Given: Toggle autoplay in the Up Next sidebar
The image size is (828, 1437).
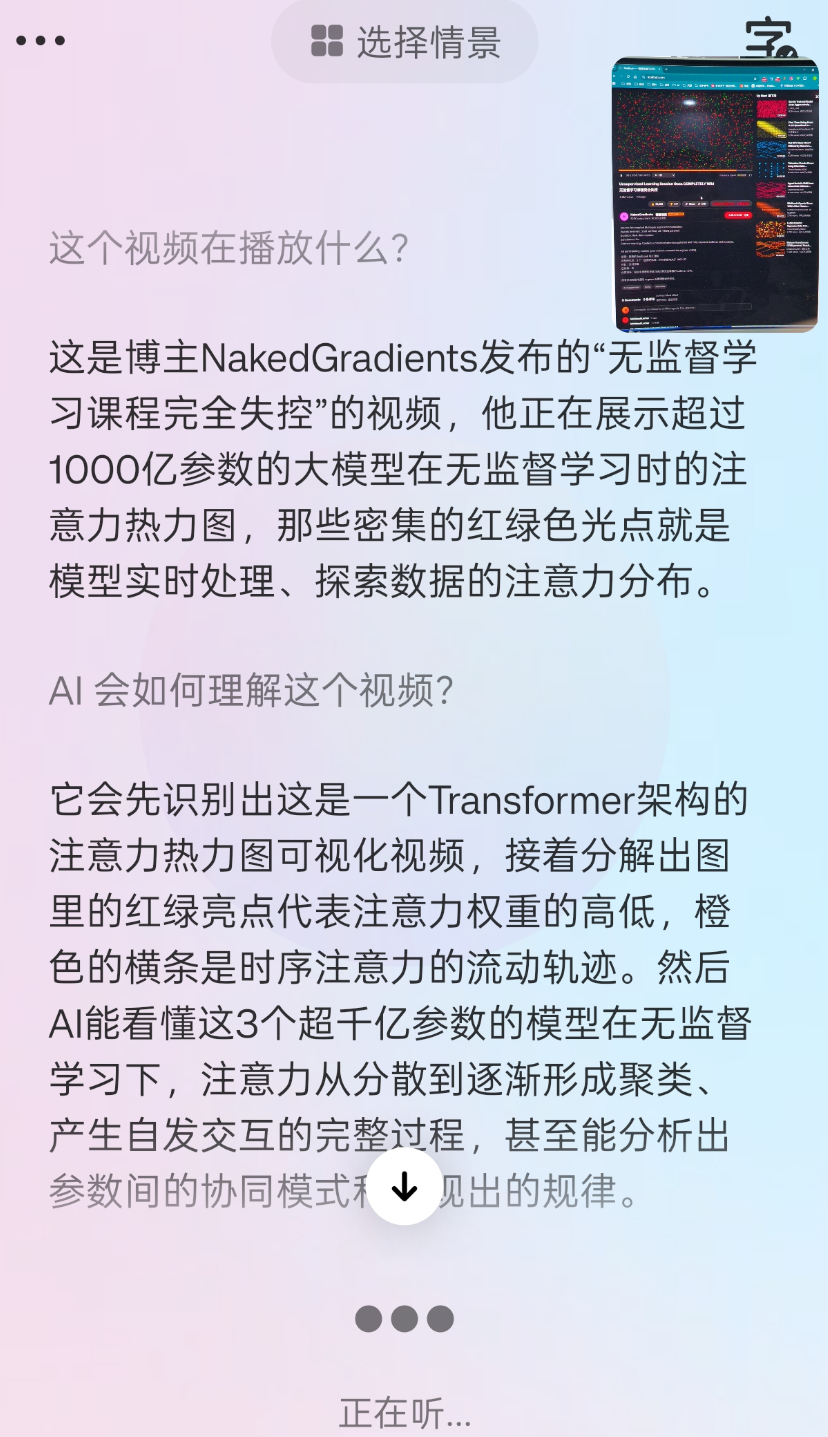Looking at the screenshot, I should pyautogui.click(x=814, y=94).
